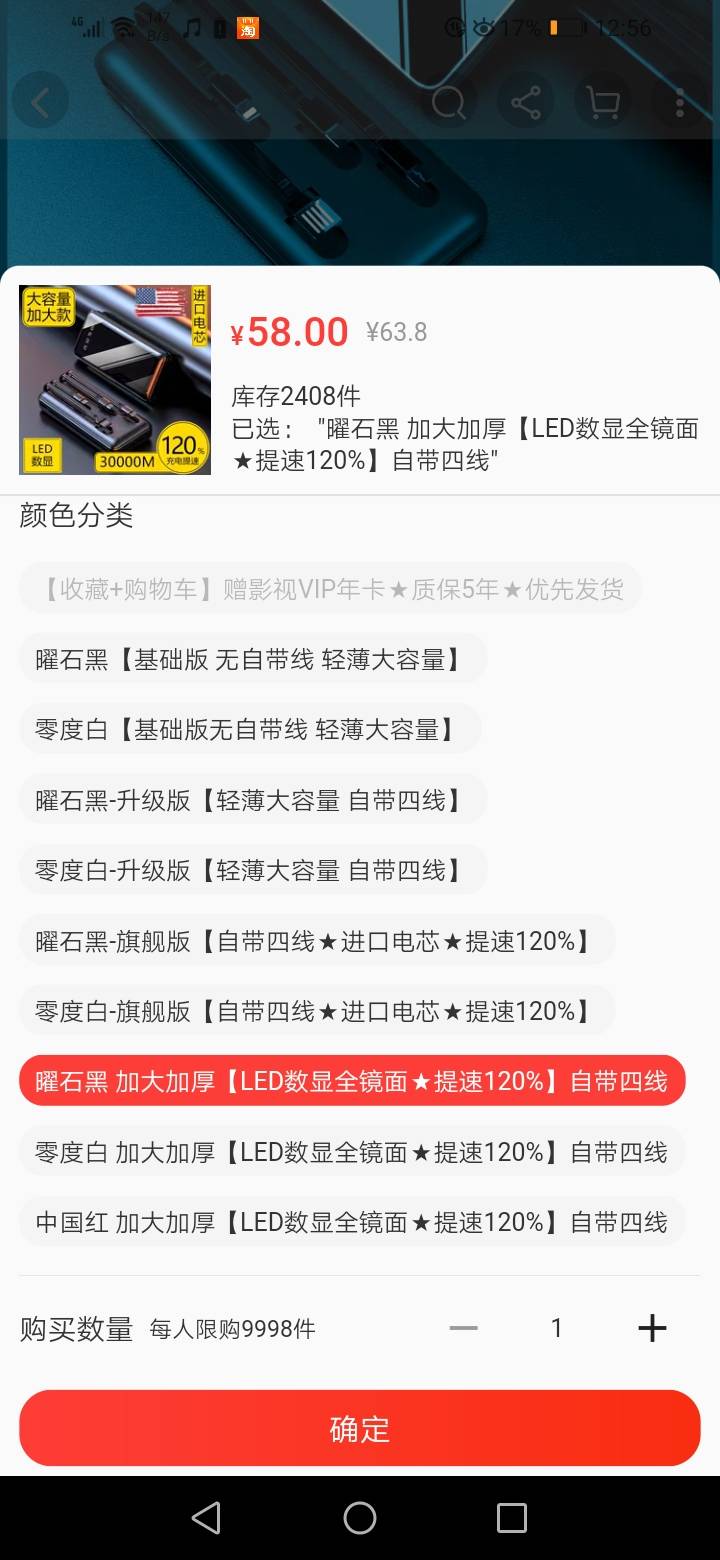Confirm selection with 确定 button
Viewport: 720px width, 1560px height.
pos(360,1428)
